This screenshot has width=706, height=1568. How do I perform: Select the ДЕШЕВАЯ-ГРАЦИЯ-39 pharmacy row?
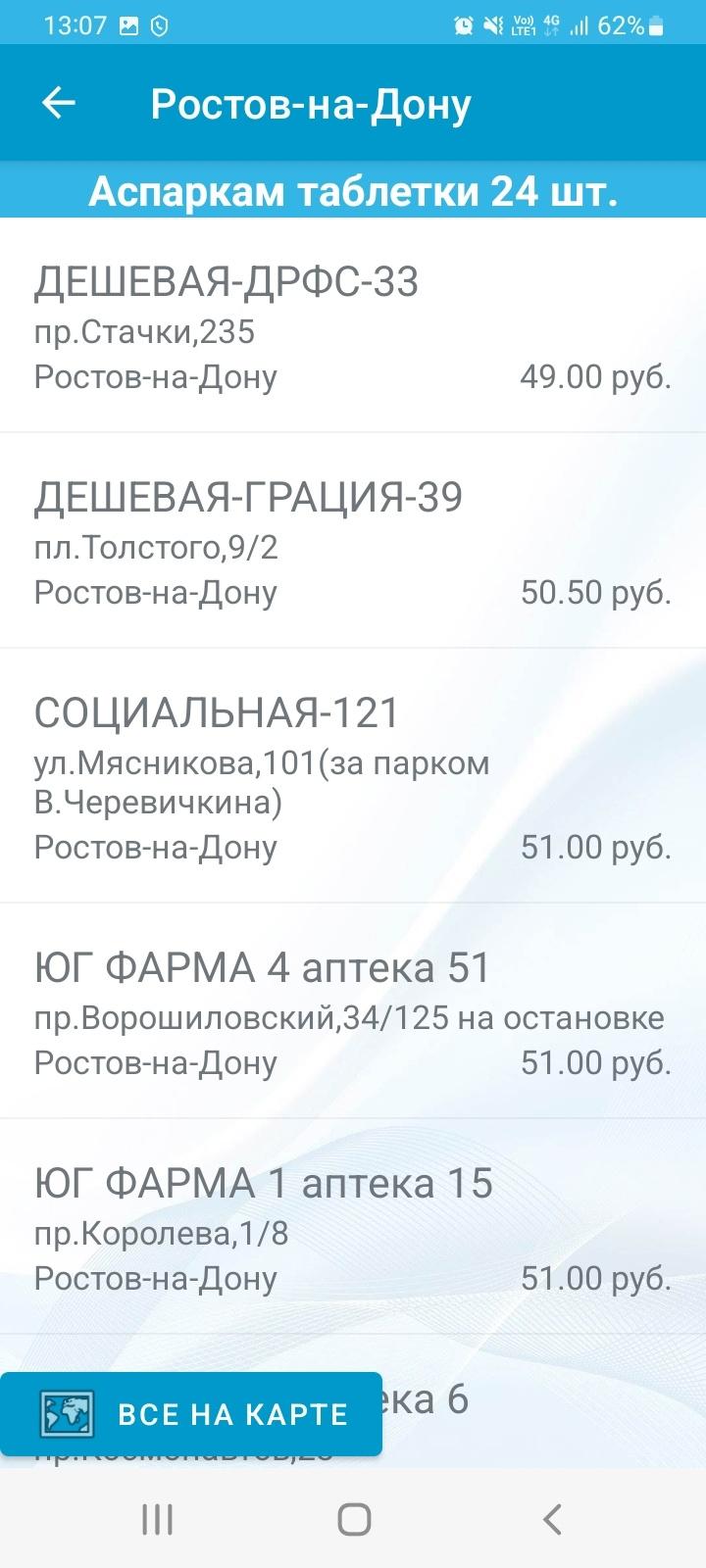(x=353, y=541)
